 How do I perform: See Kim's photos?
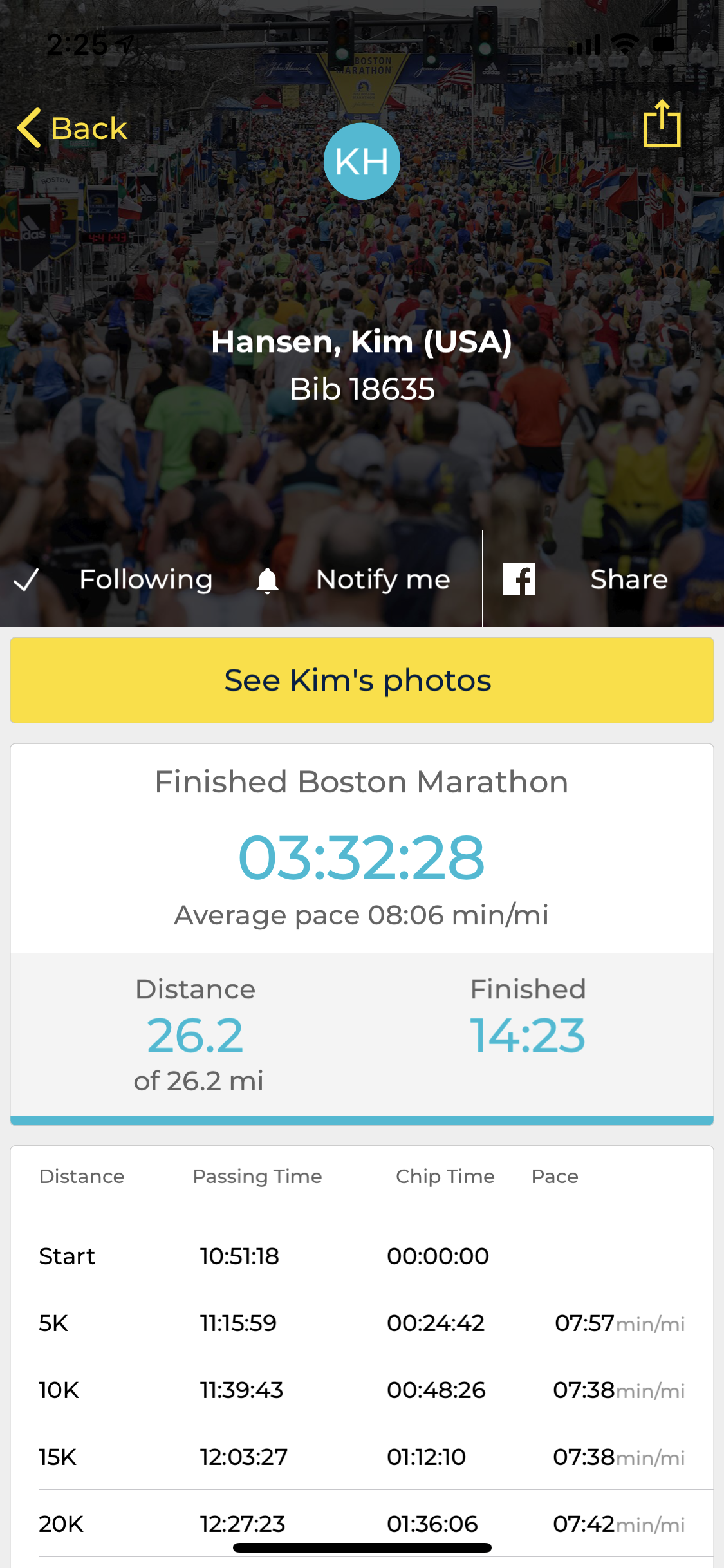(x=362, y=680)
